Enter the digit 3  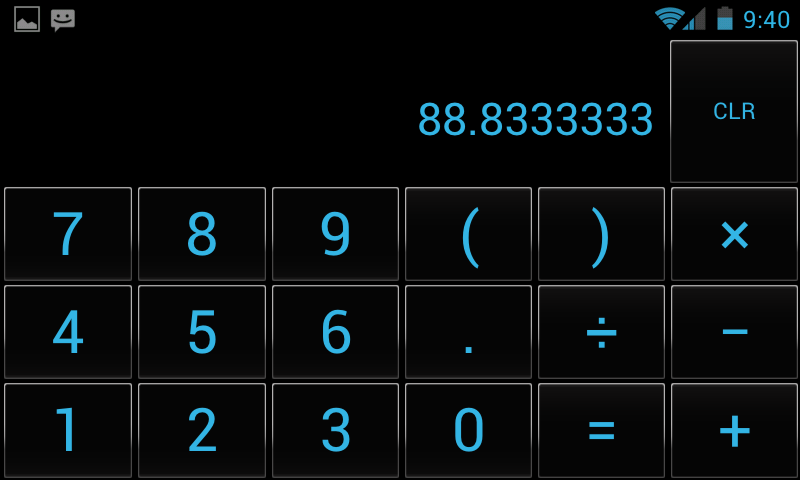coord(335,430)
